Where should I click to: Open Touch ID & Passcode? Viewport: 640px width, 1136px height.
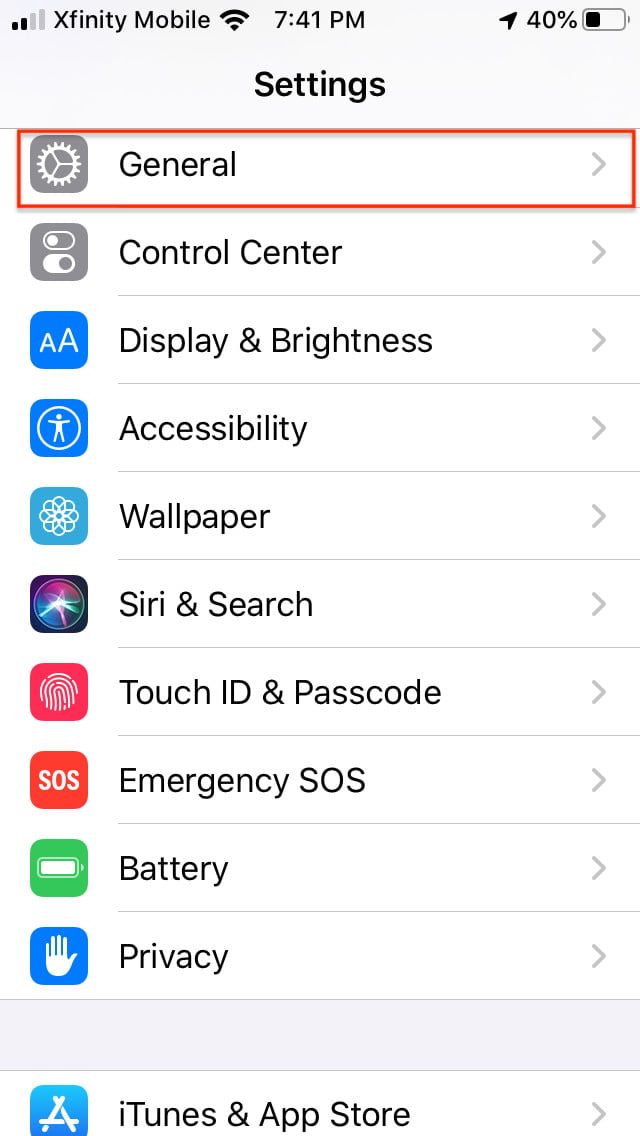[x=320, y=692]
